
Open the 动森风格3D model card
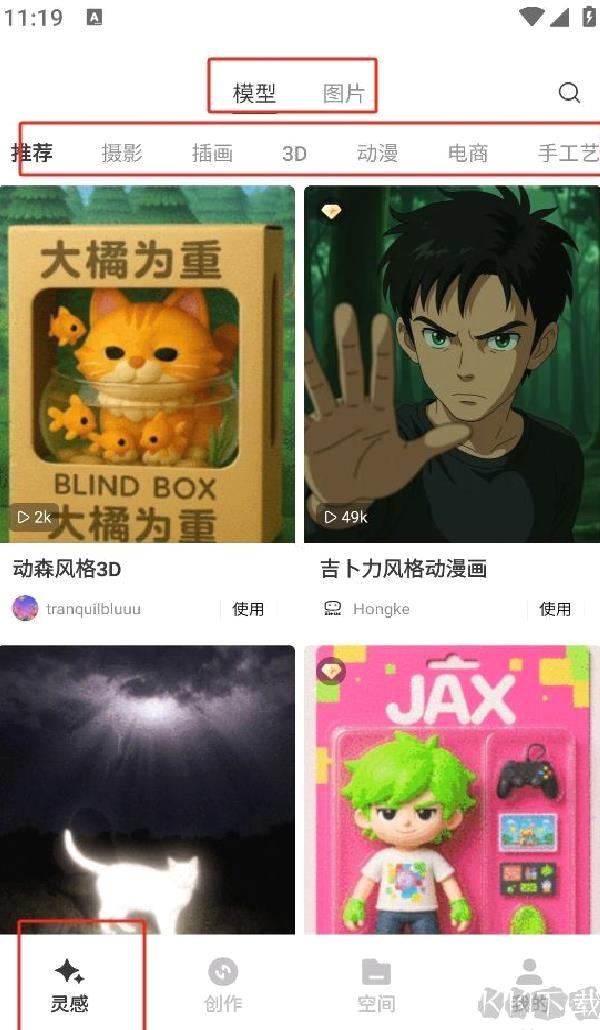pyautogui.click(x=147, y=364)
